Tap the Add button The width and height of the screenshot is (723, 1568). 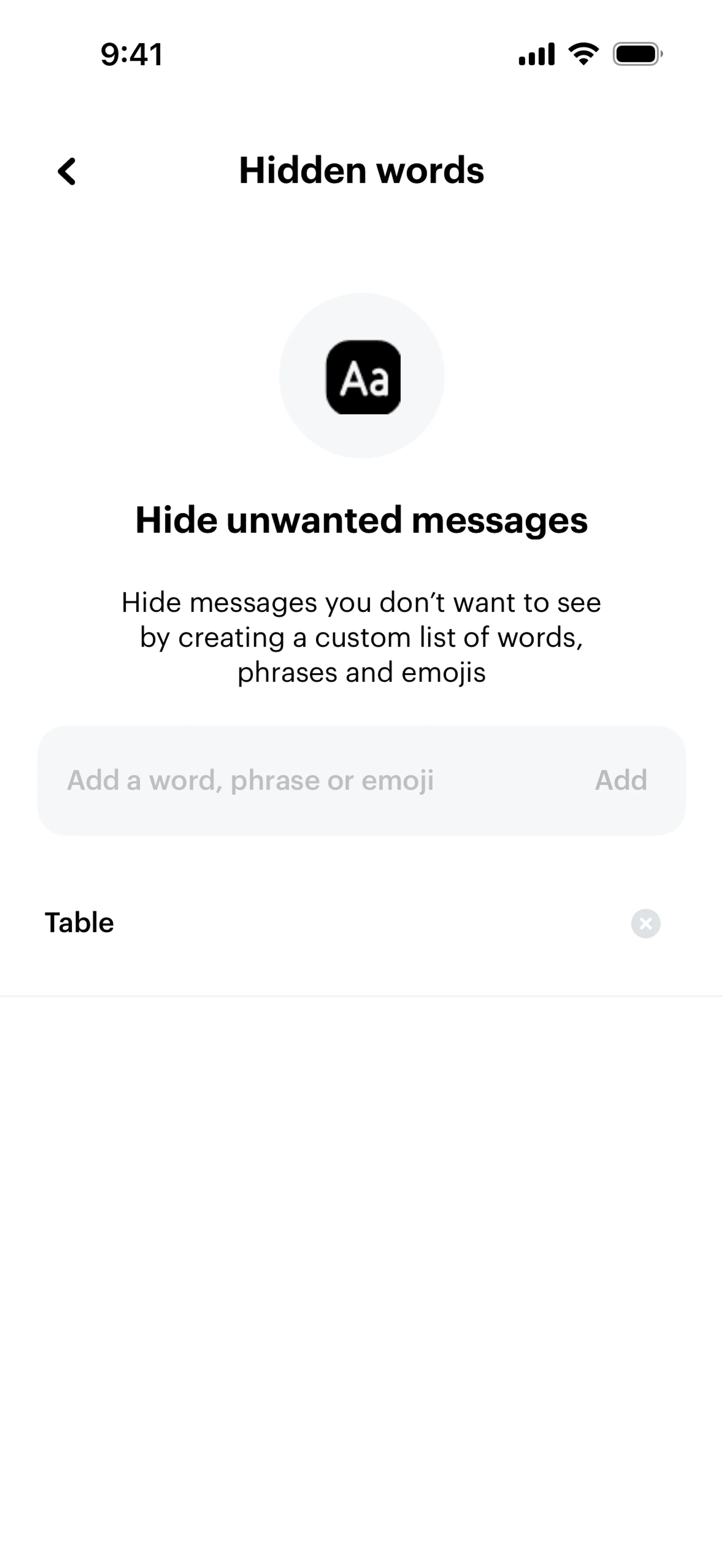[620, 780]
